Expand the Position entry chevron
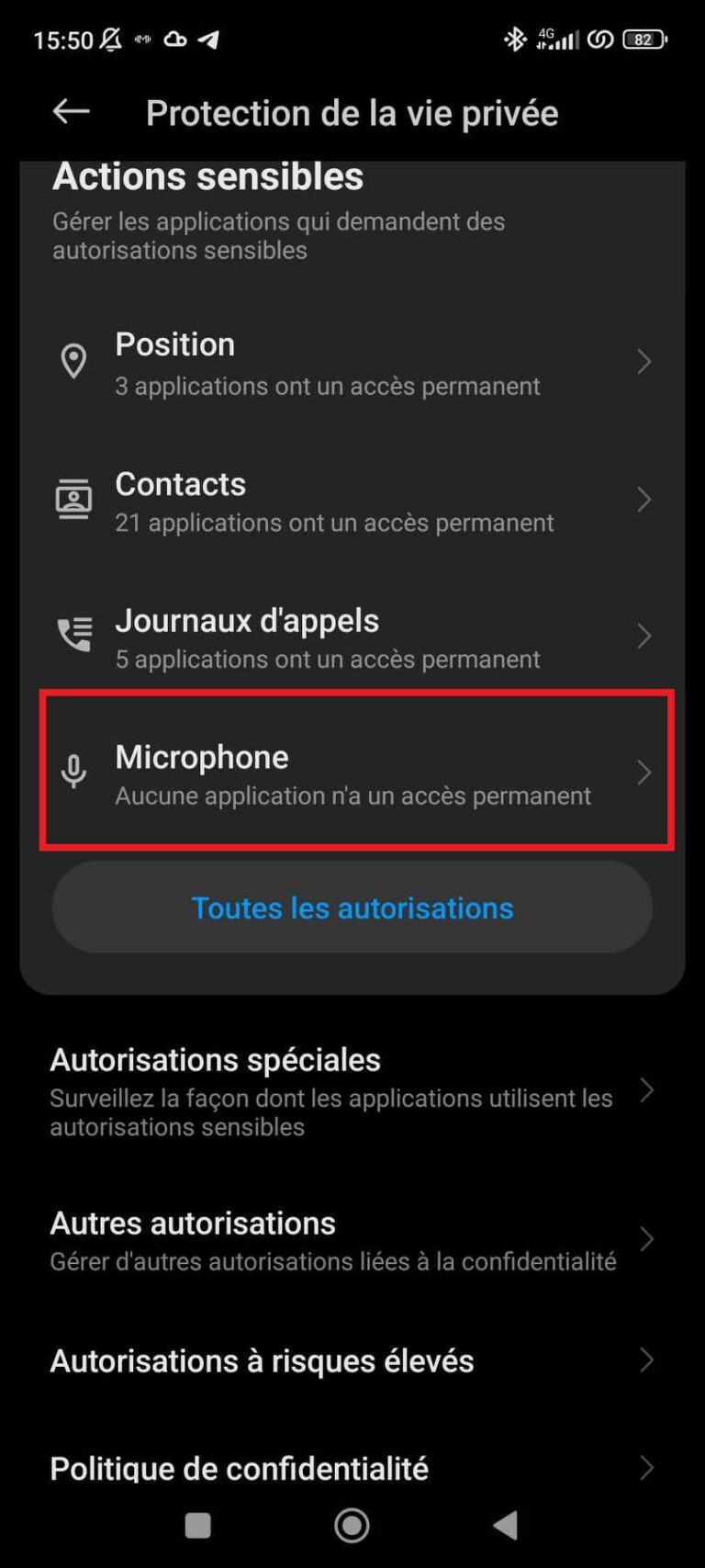The height and width of the screenshot is (1568, 705). click(643, 362)
